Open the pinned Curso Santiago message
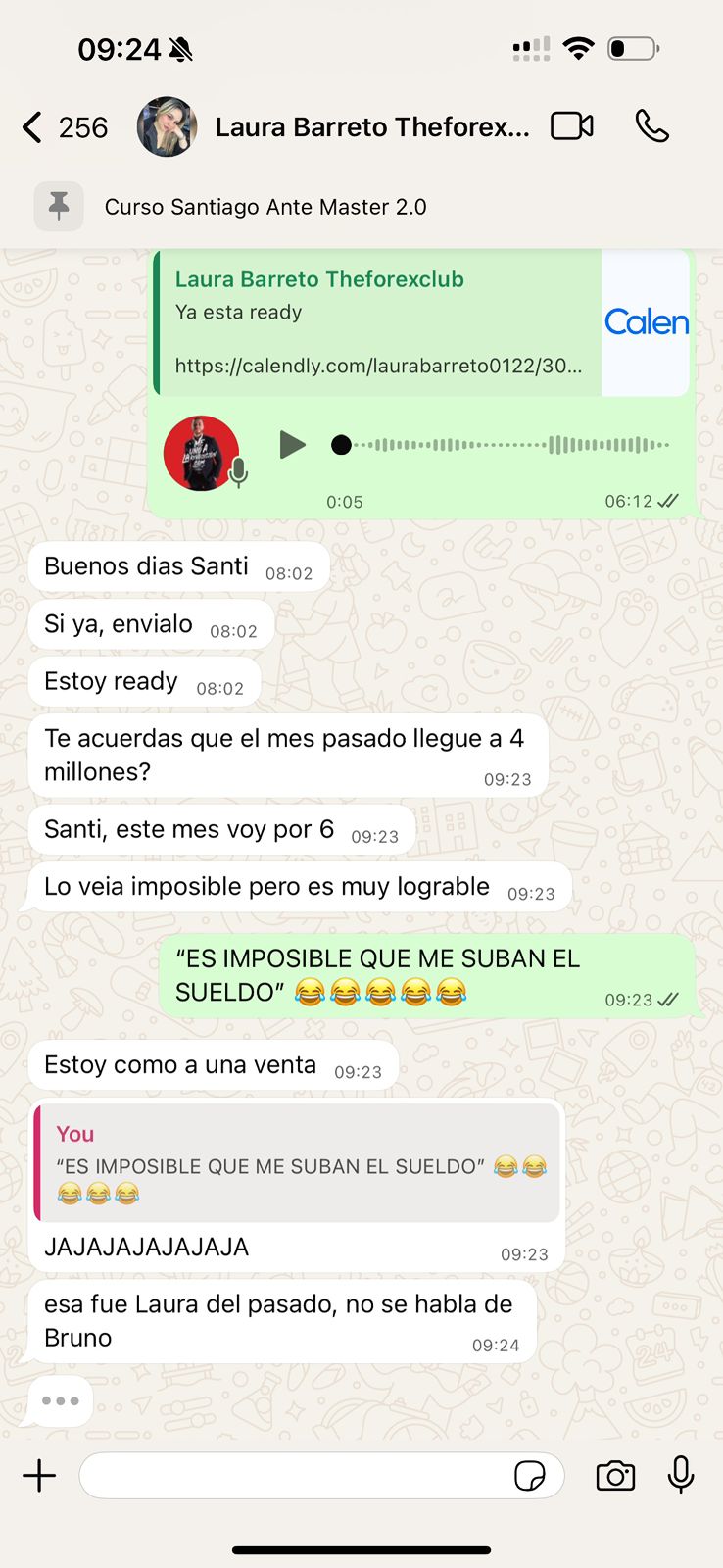Viewport: 723px width, 1568px height. [265, 207]
